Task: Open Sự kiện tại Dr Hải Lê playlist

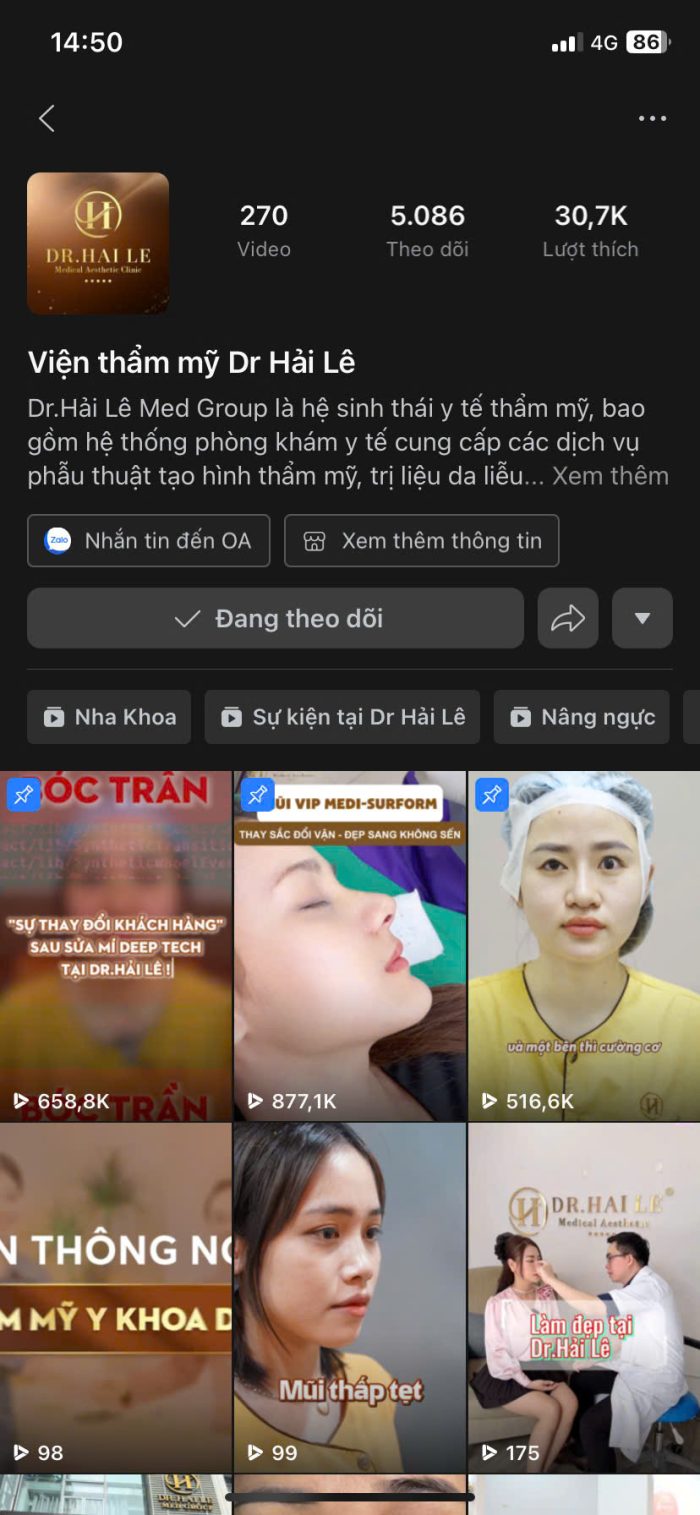Action: click(342, 717)
